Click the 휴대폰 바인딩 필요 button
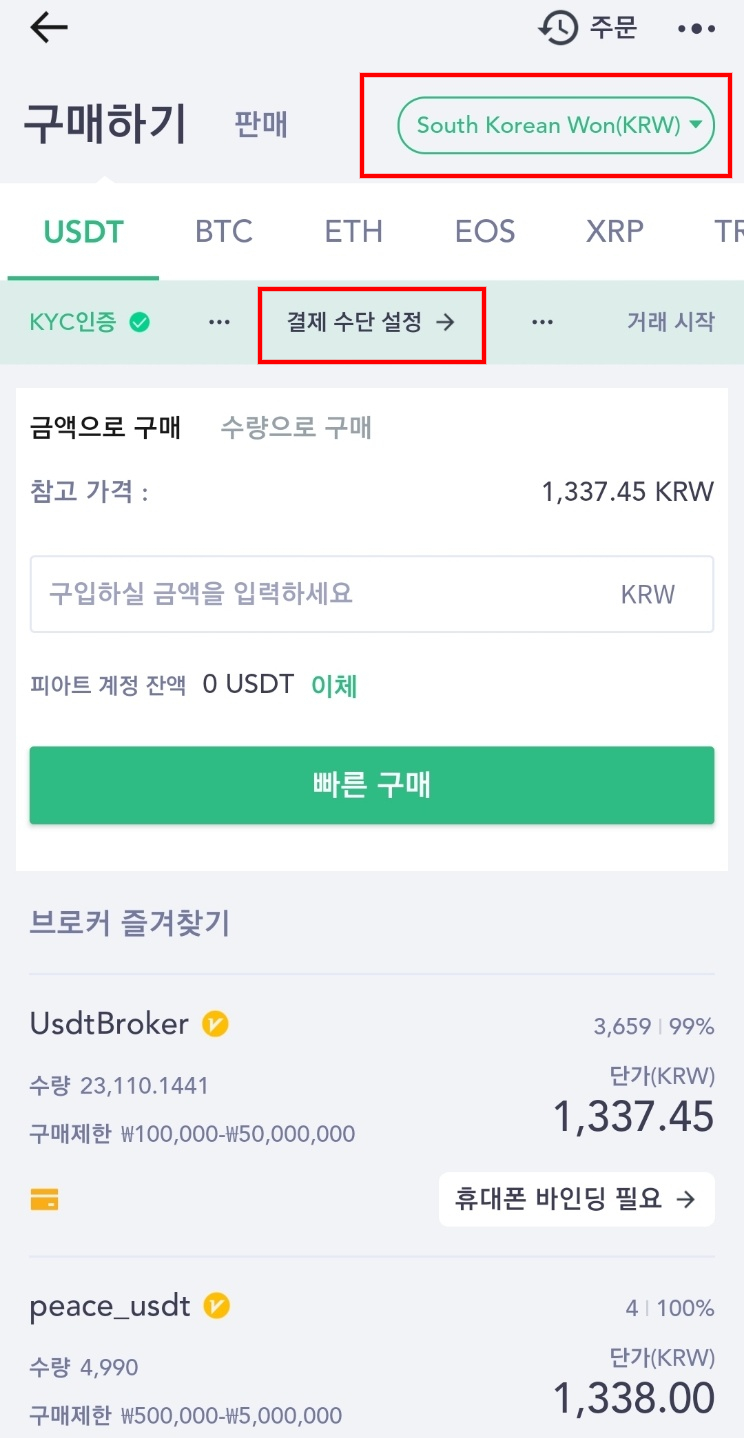744x1438 pixels. click(x=576, y=1199)
